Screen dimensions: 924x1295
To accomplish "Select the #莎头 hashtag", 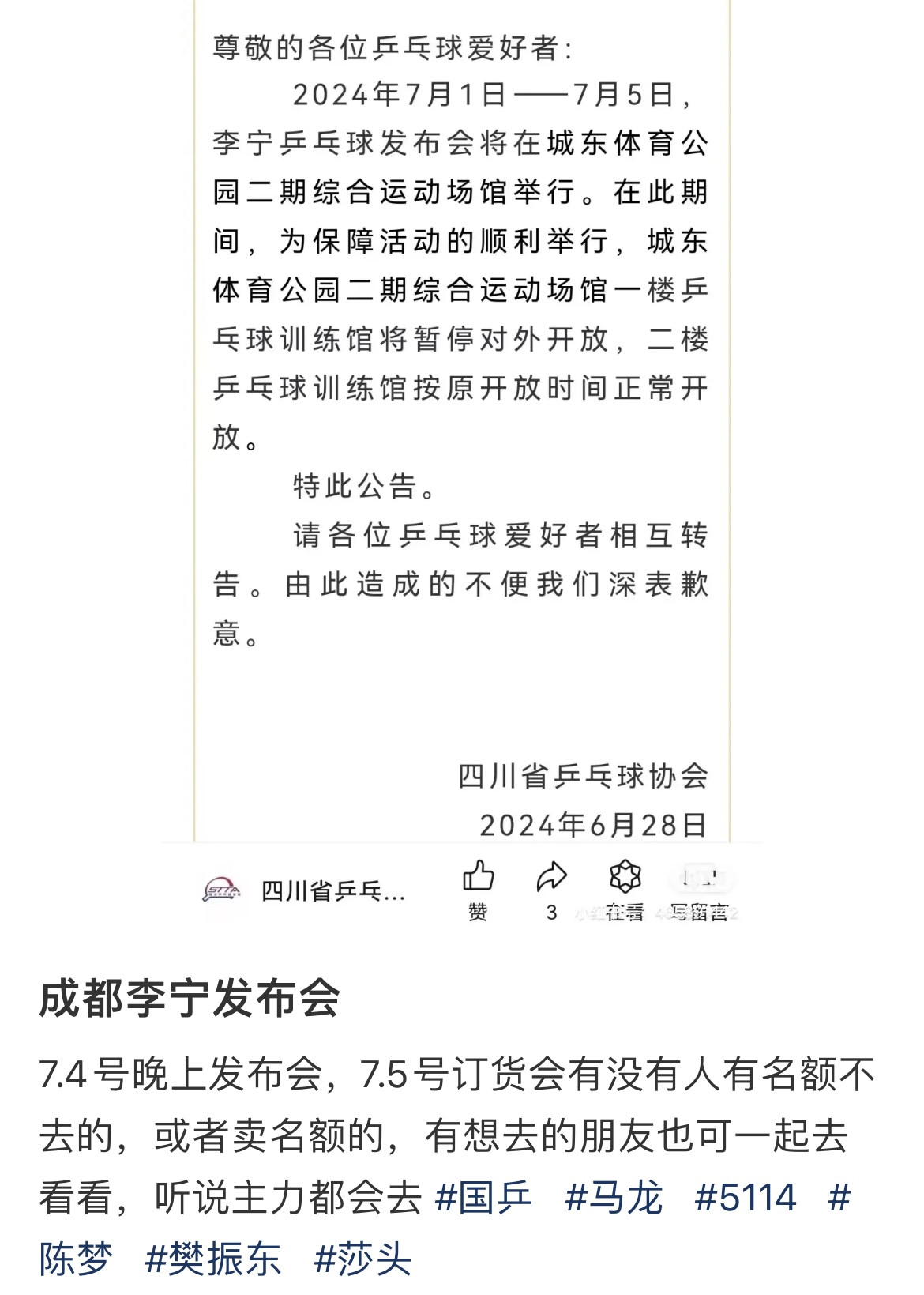I will click(x=362, y=1259).
